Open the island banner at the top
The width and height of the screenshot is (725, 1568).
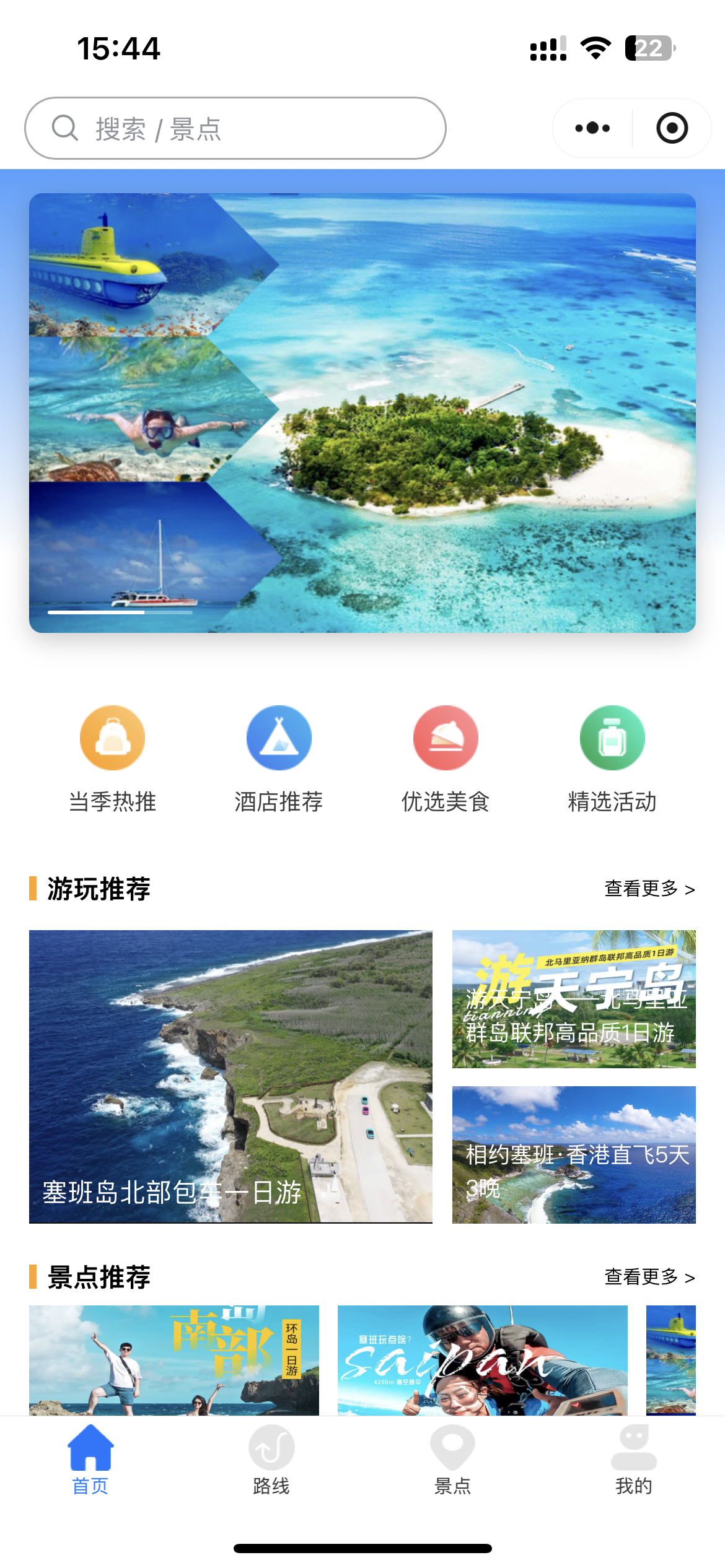click(362, 412)
